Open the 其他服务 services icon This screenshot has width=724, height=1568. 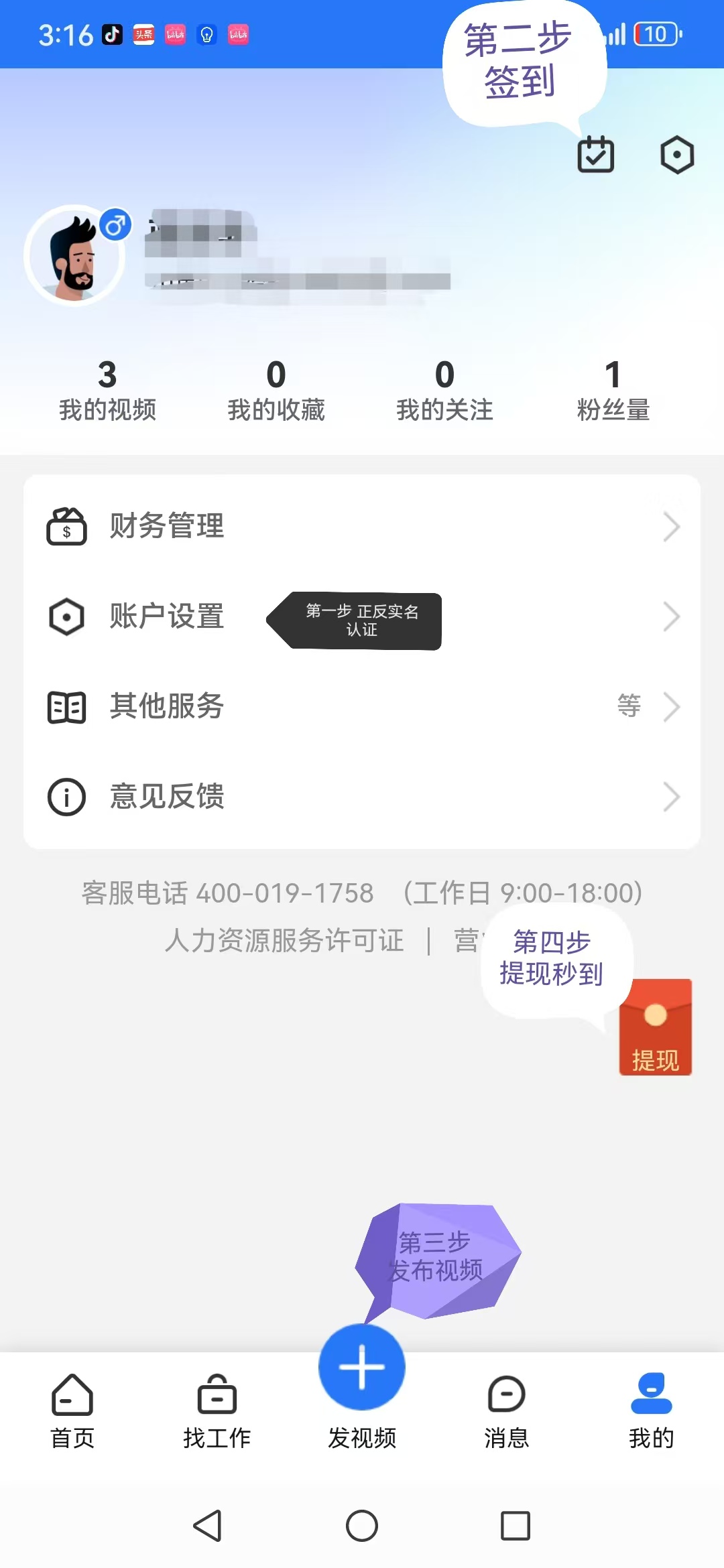click(x=66, y=707)
